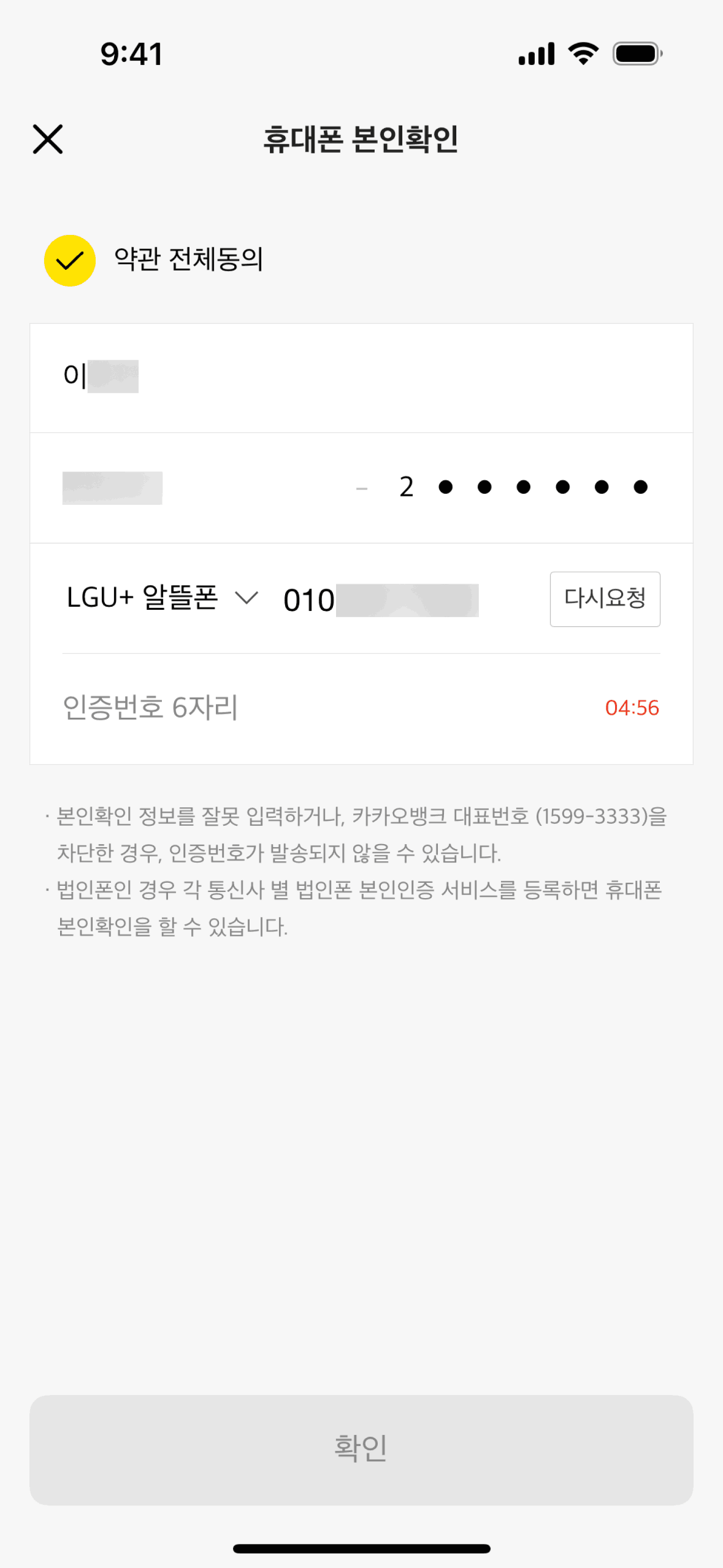Edit the resident registration number field
723x1568 pixels.
[x=361, y=488]
